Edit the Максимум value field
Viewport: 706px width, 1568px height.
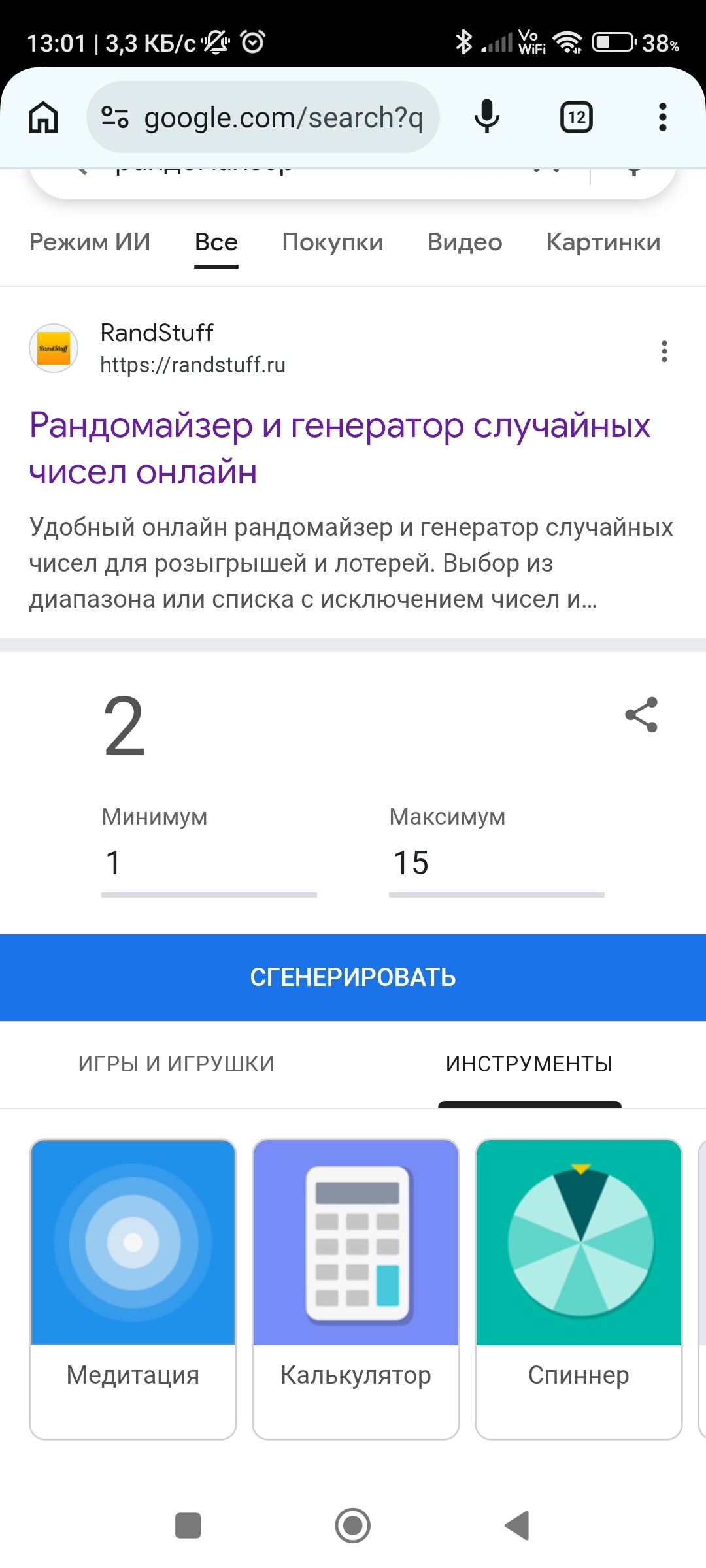coord(496,863)
